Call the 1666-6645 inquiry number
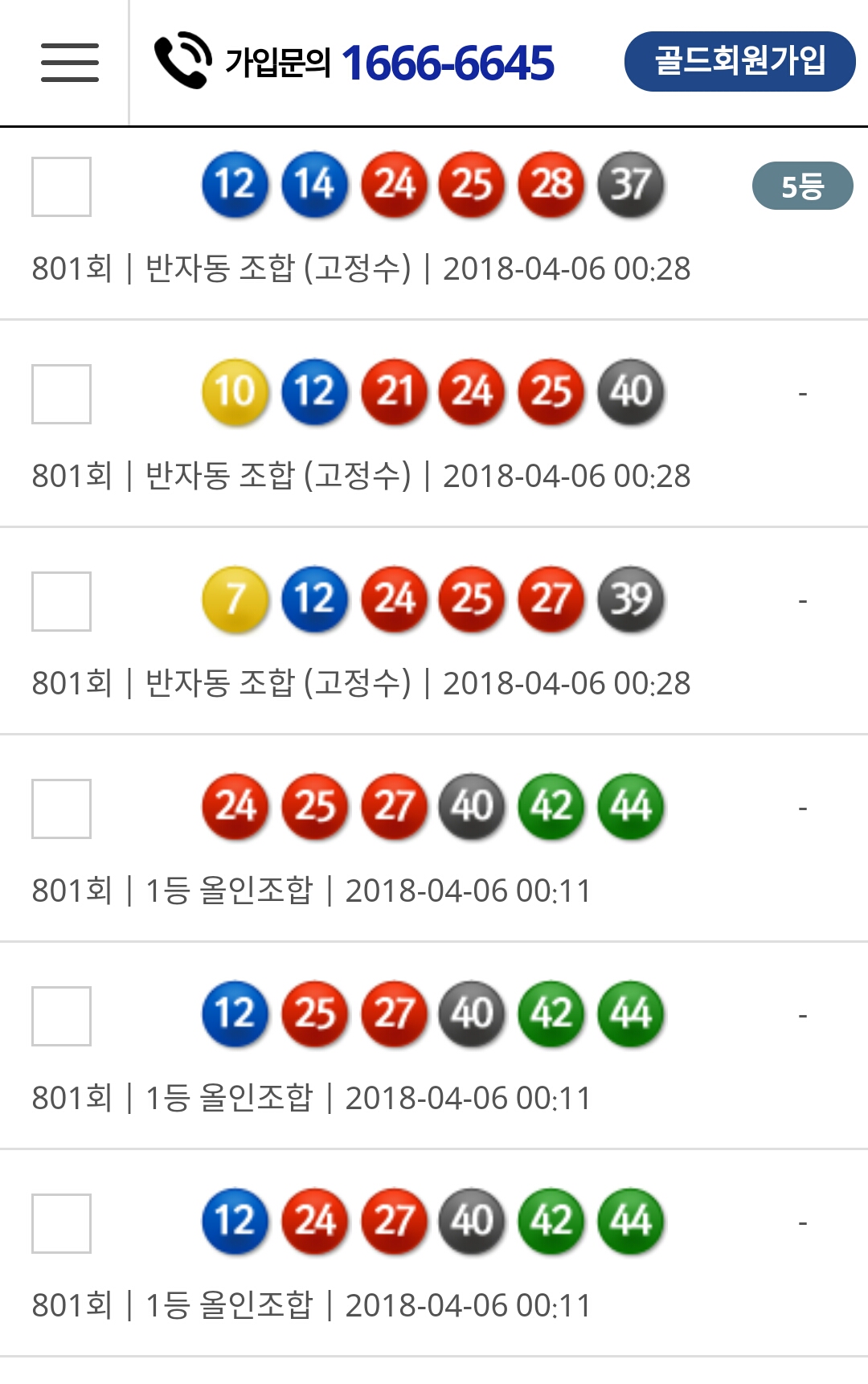868x1384 pixels. tap(447, 63)
